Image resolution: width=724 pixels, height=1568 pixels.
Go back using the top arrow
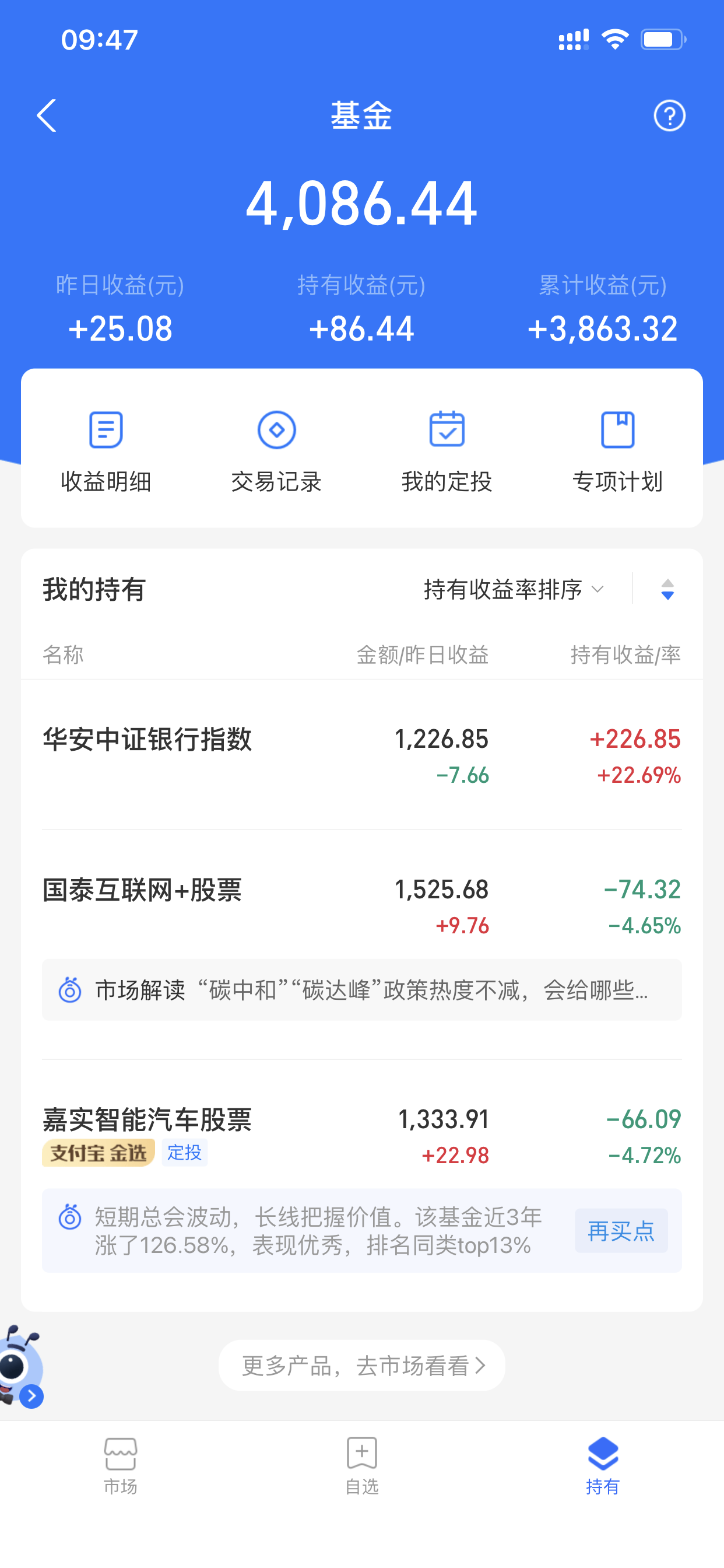point(46,116)
